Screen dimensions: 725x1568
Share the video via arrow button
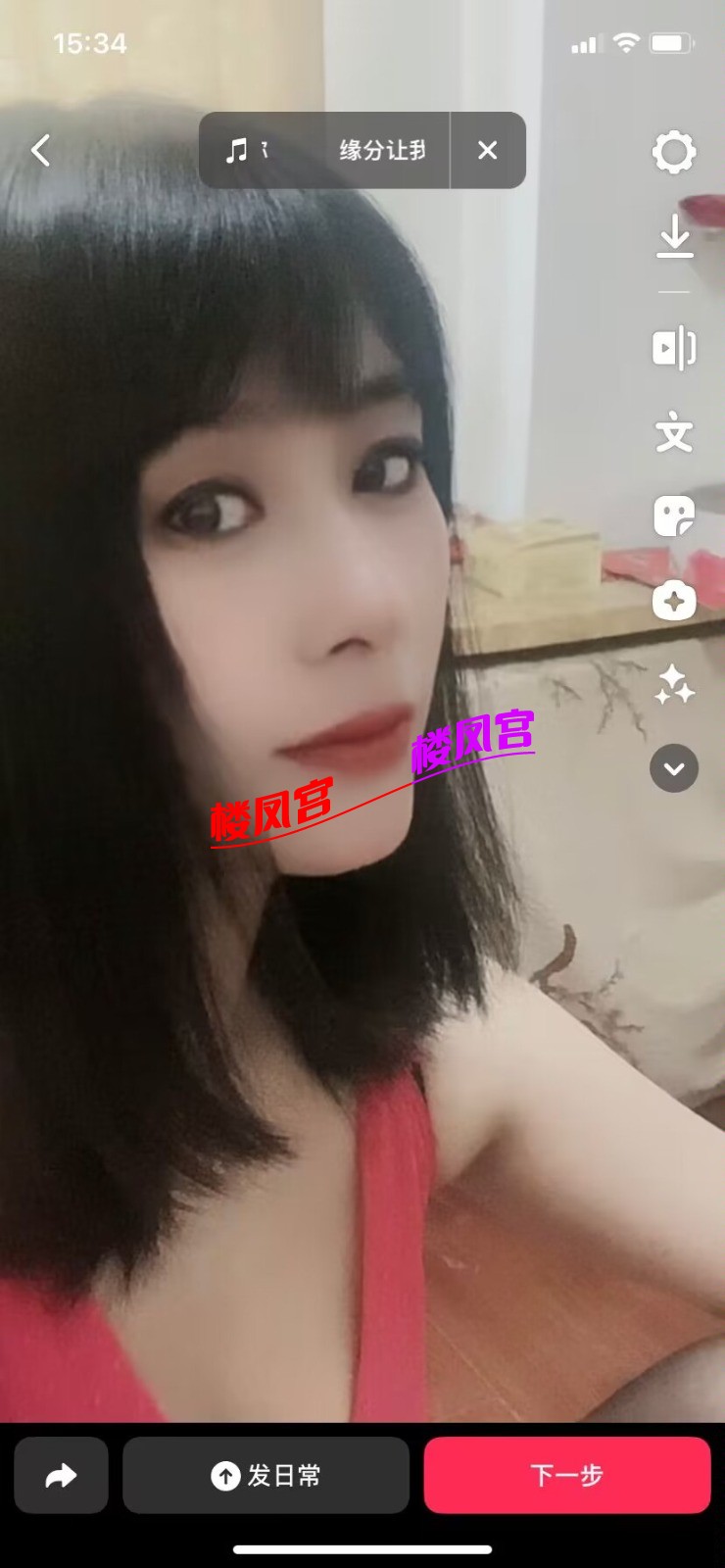tap(61, 1475)
